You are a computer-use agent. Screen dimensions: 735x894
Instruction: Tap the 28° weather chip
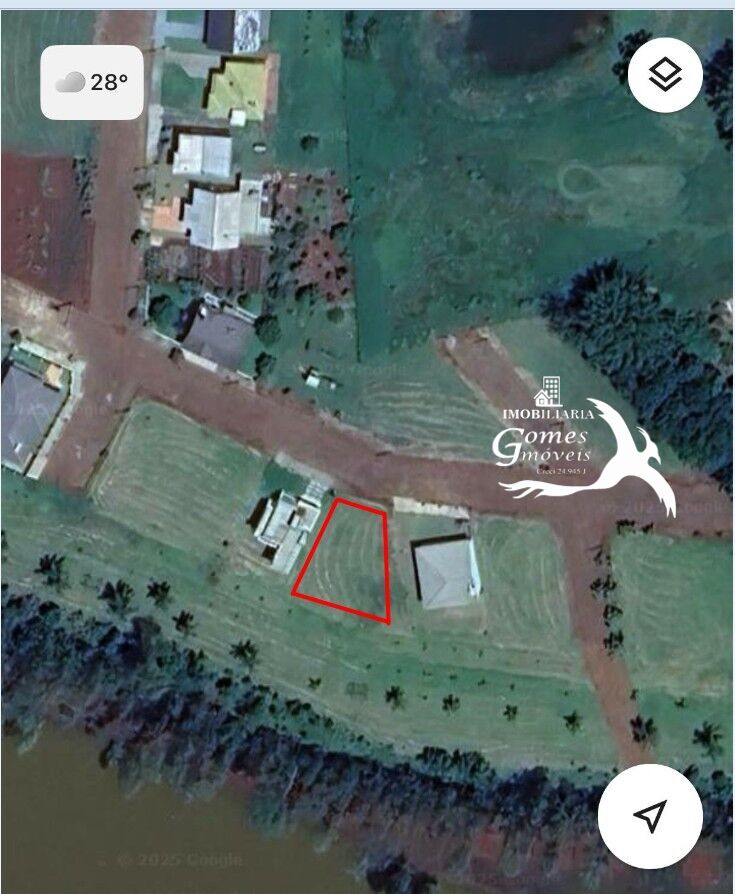pyautogui.click(x=92, y=83)
